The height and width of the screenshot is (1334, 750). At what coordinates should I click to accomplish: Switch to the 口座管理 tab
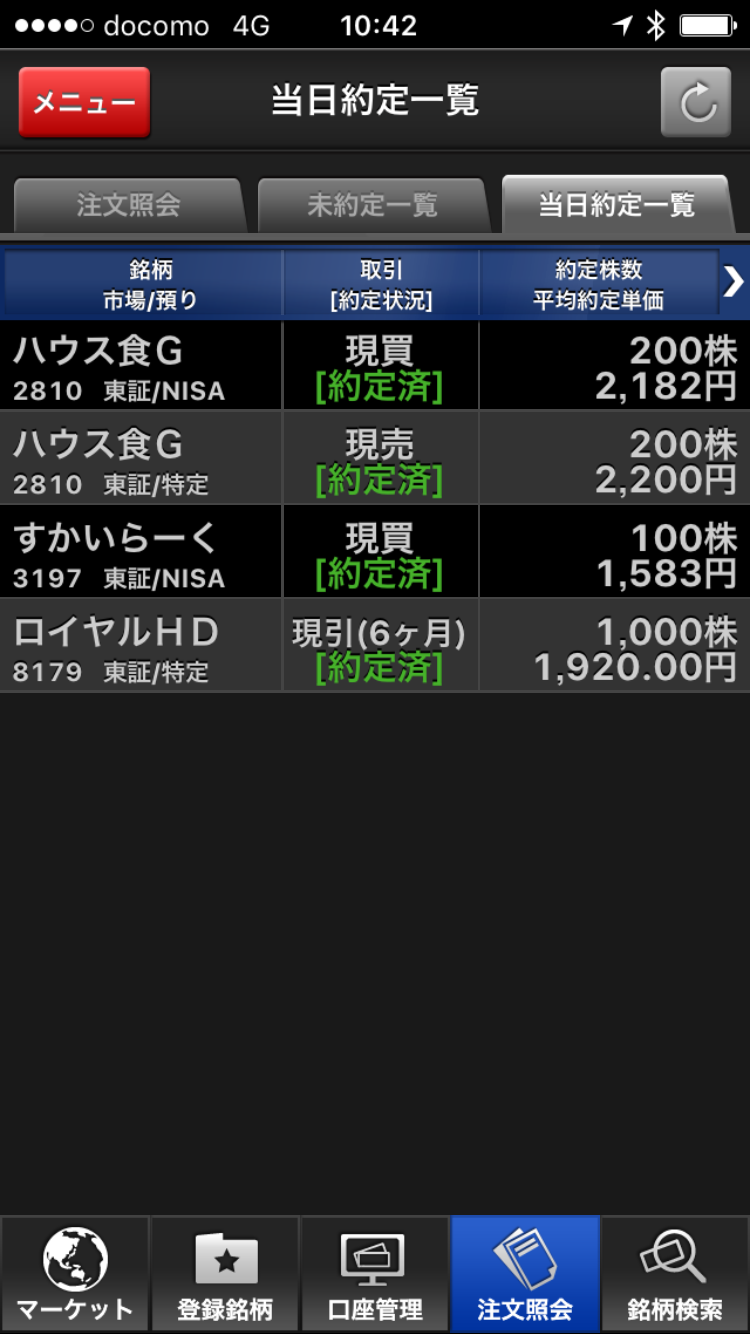(x=375, y=1274)
